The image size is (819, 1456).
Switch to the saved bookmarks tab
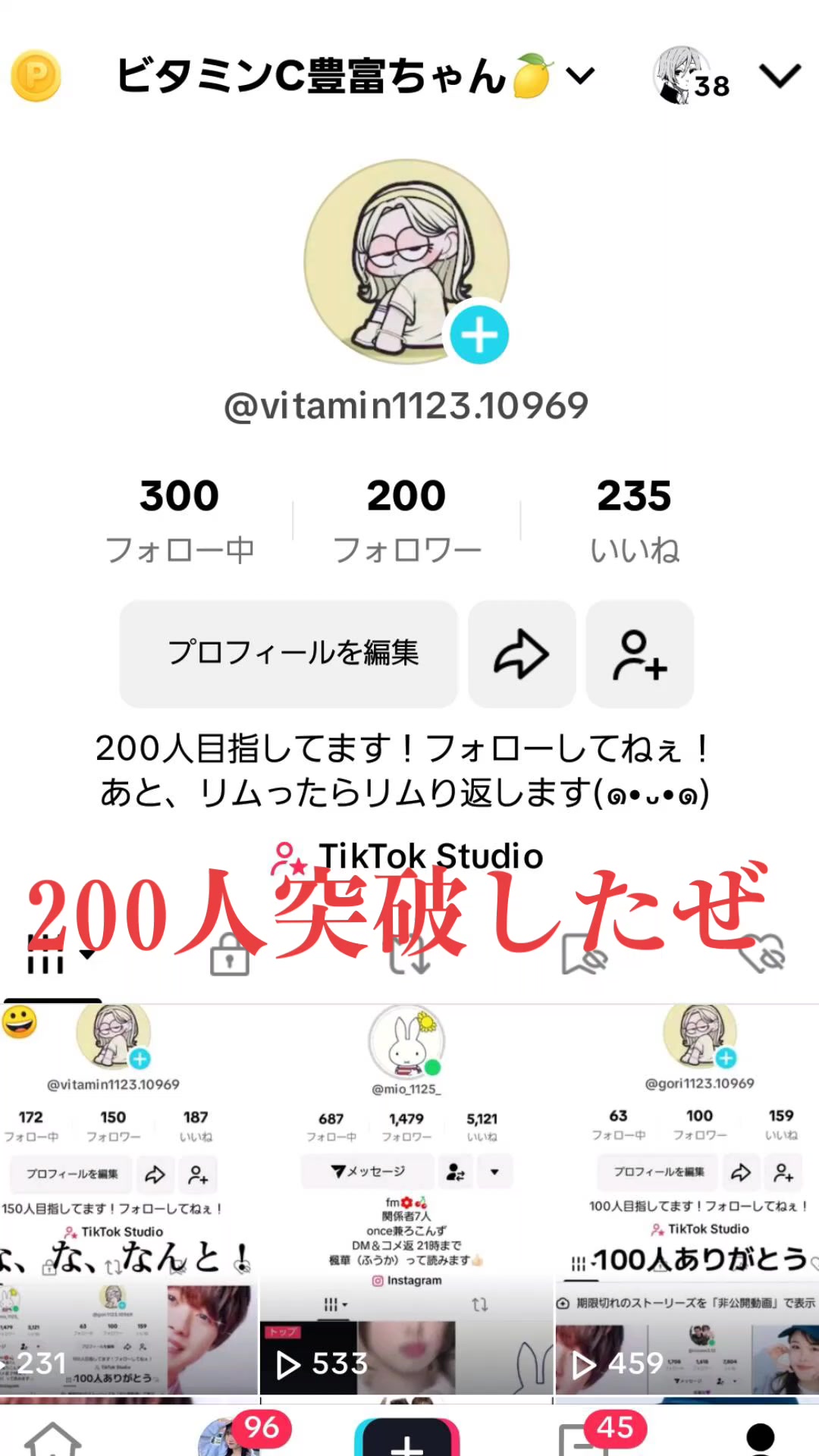point(584,954)
